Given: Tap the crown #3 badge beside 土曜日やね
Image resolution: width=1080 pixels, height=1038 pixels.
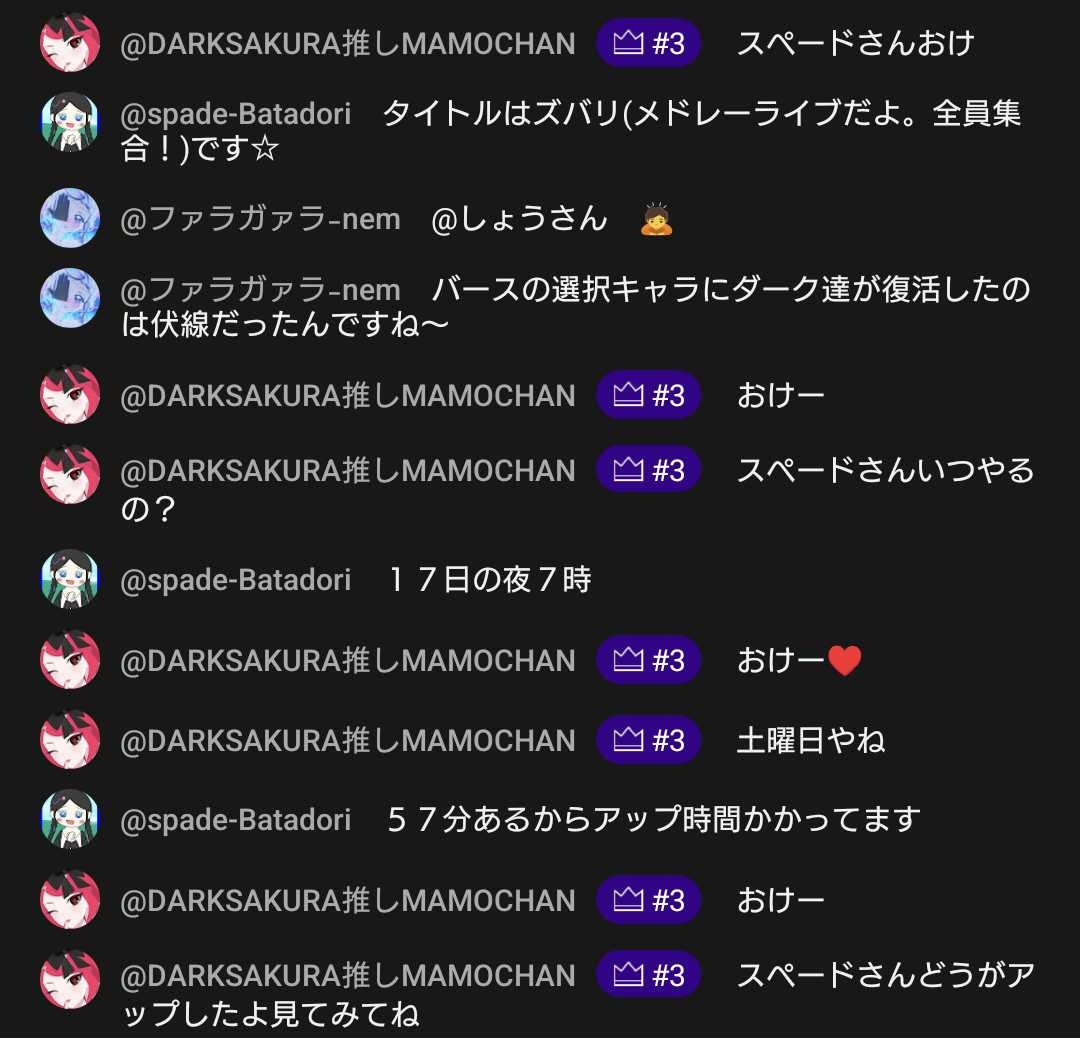Looking at the screenshot, I should point(648,741).
